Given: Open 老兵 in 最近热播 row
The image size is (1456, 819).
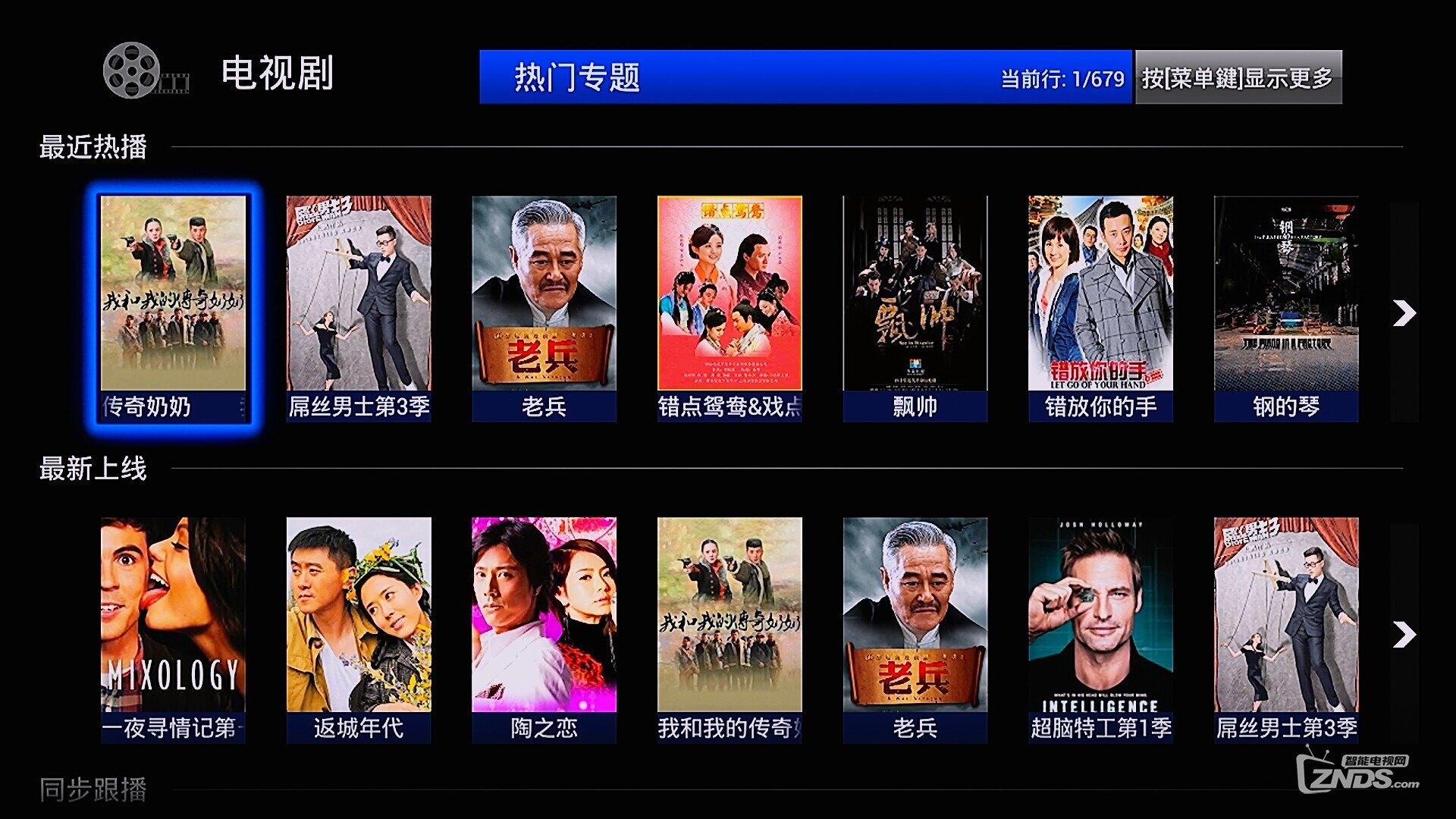Looking at the screenshot, I should pos(544,307).
